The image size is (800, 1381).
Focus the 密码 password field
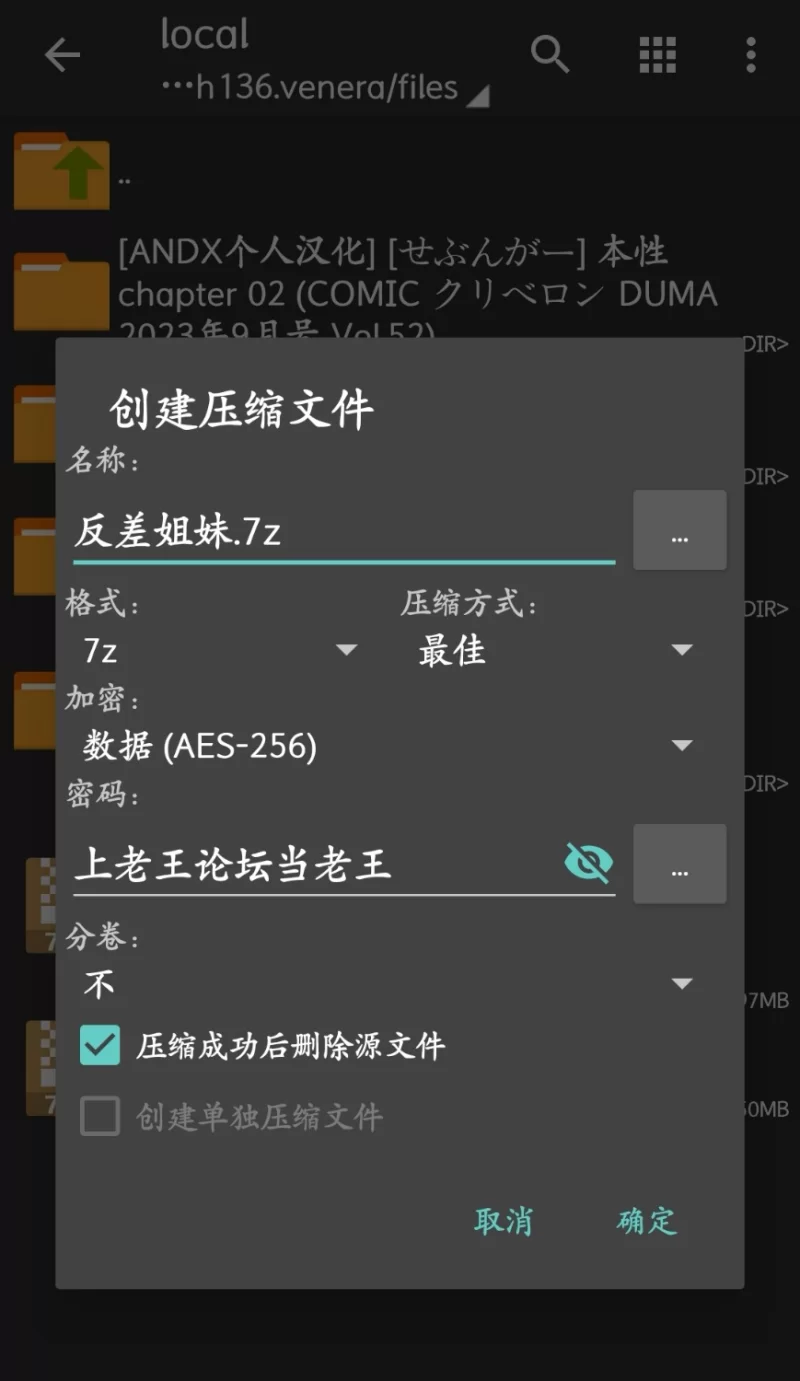(x=310, y=864)
